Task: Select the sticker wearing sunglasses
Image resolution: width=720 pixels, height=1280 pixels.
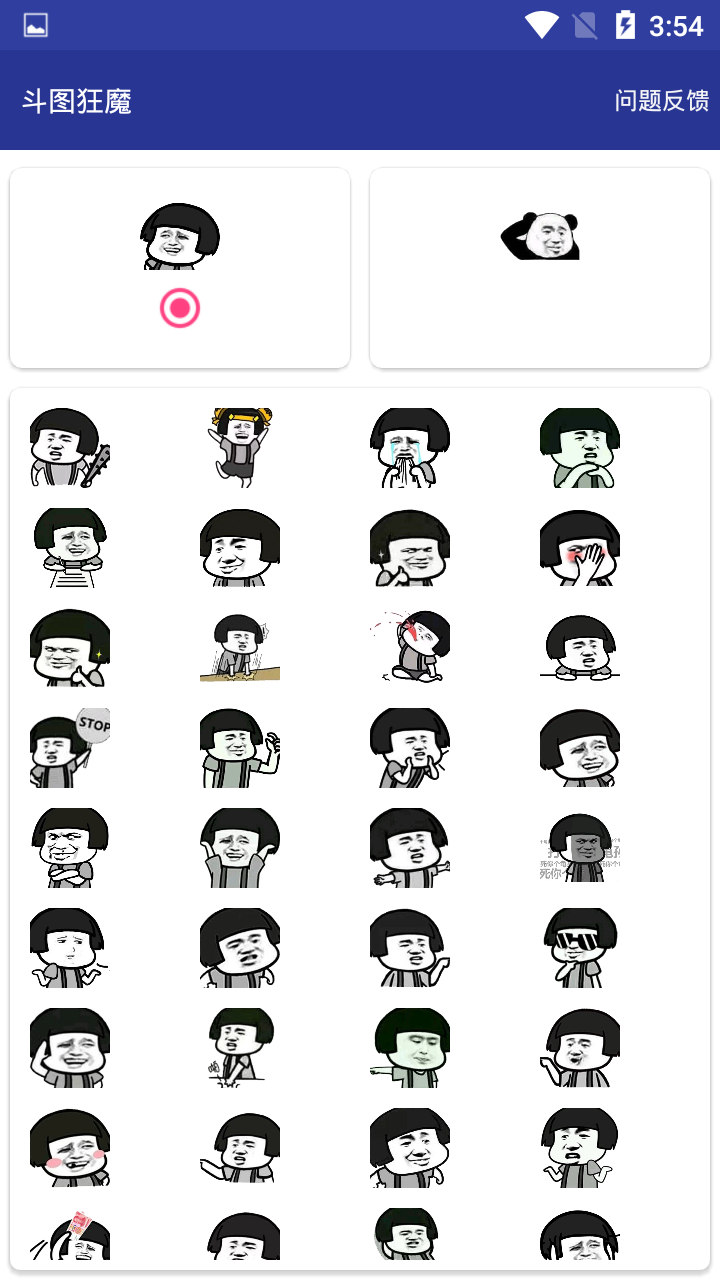Action: click(x=580, y=947)
